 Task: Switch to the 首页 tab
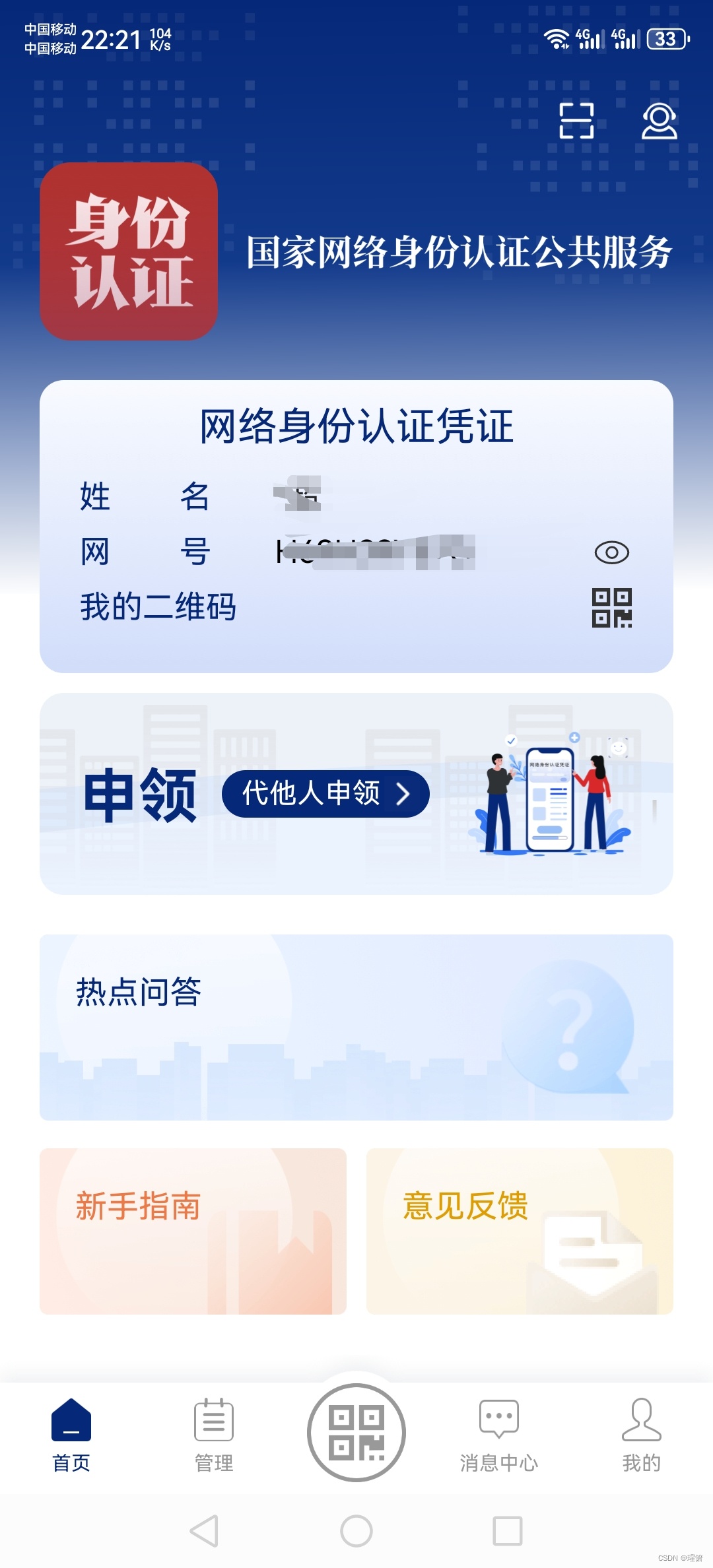point(71,1436)
